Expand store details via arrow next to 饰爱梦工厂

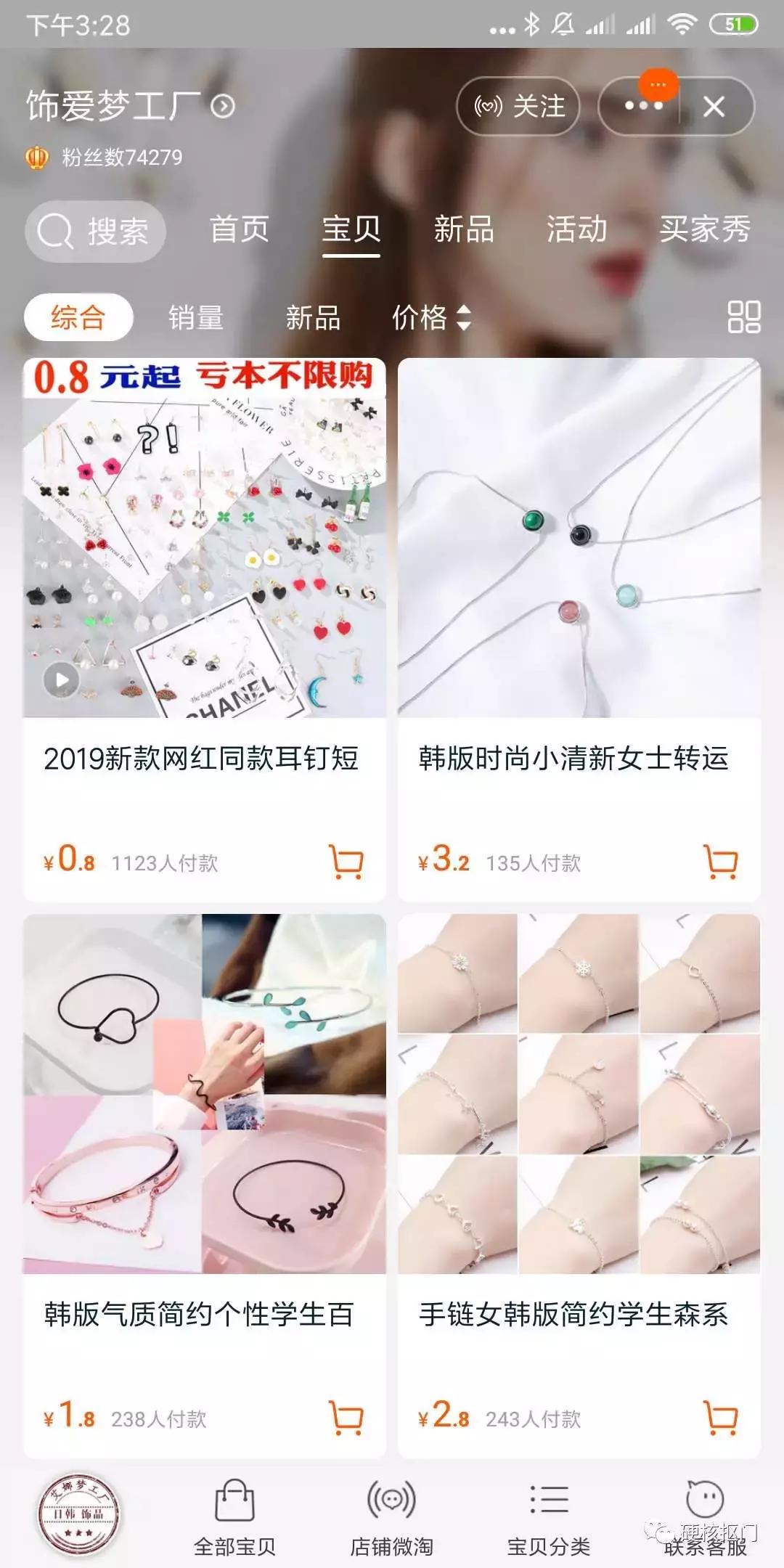coord(221,105)
